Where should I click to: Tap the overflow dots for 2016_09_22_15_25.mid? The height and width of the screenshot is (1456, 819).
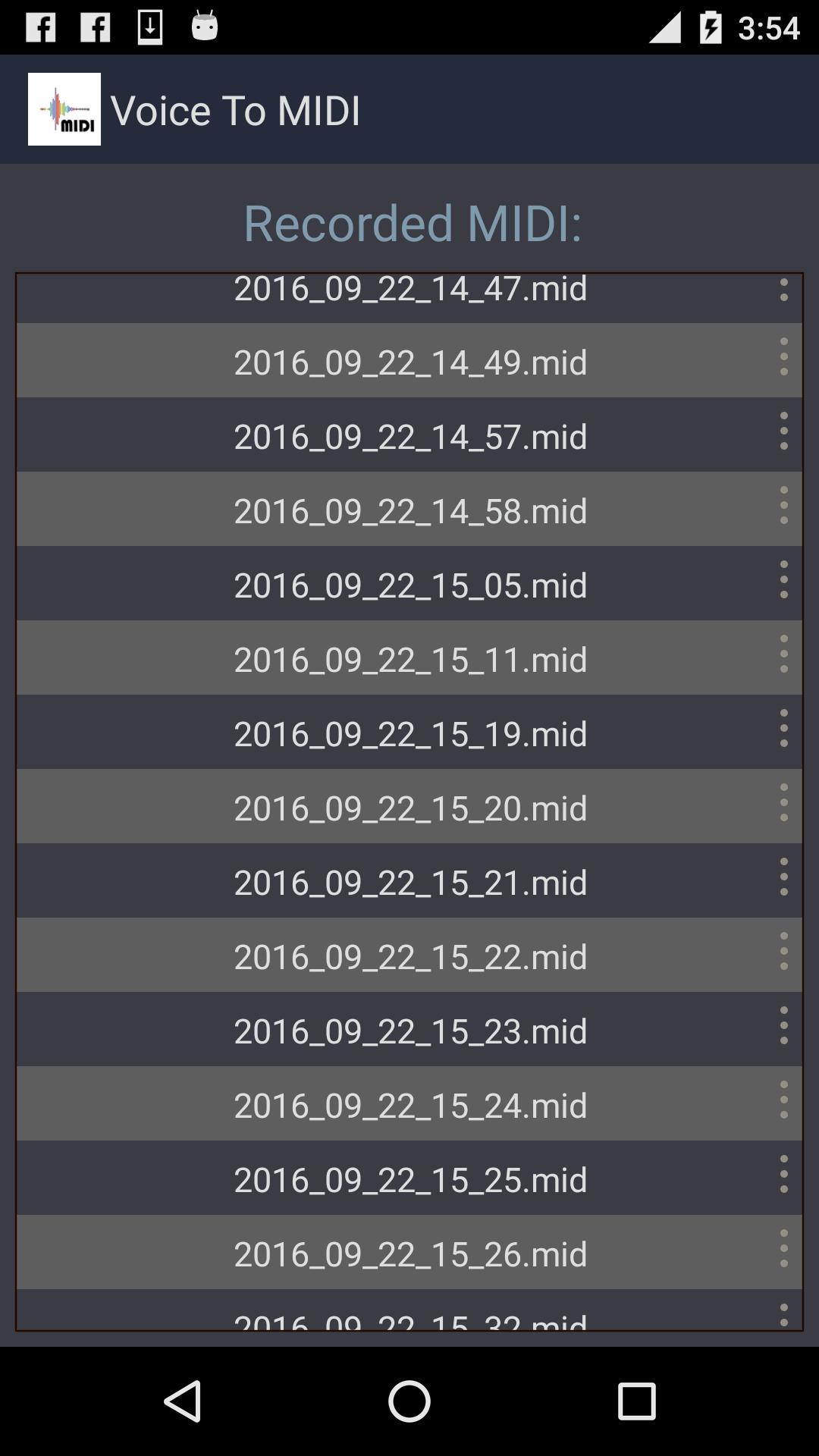point(783,1174)
